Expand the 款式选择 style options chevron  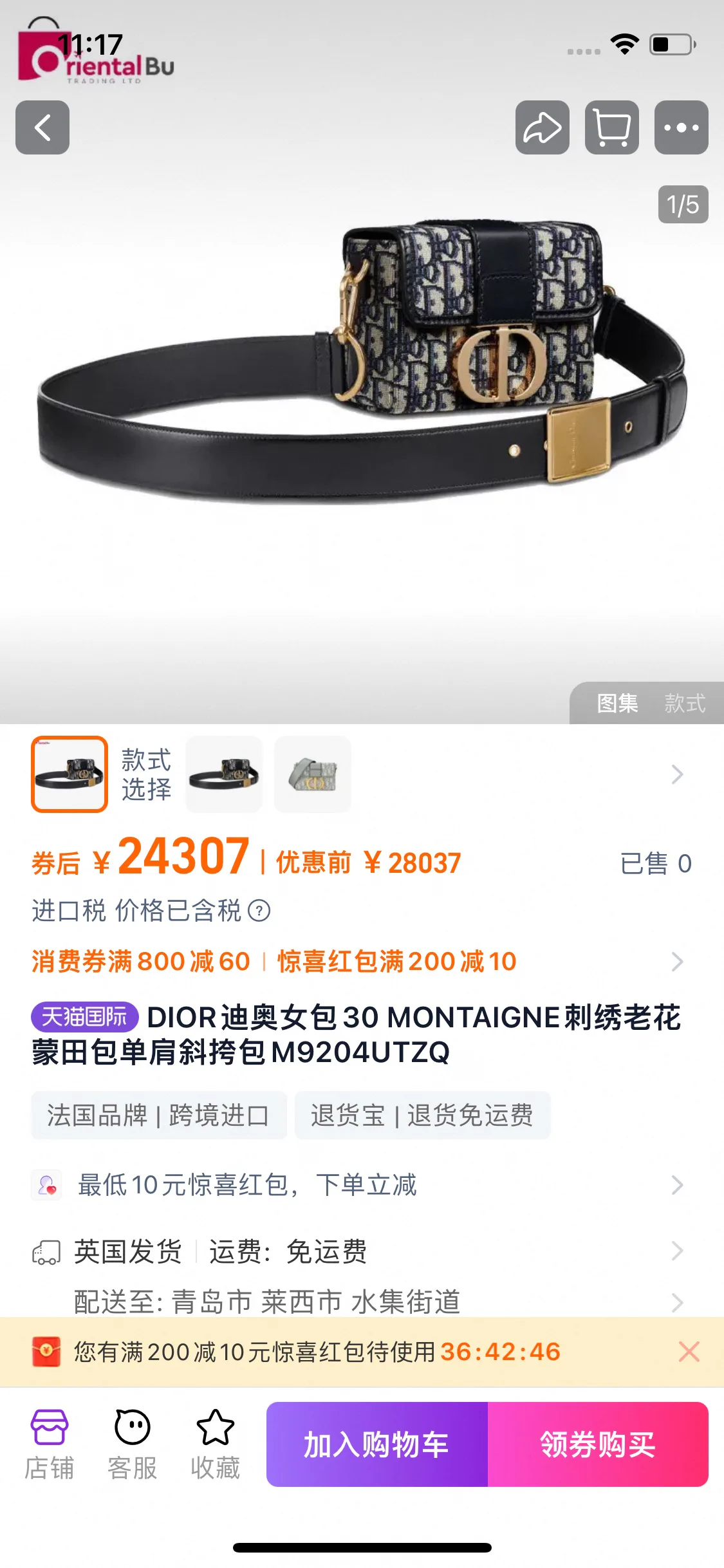click(x=677, y=774)
